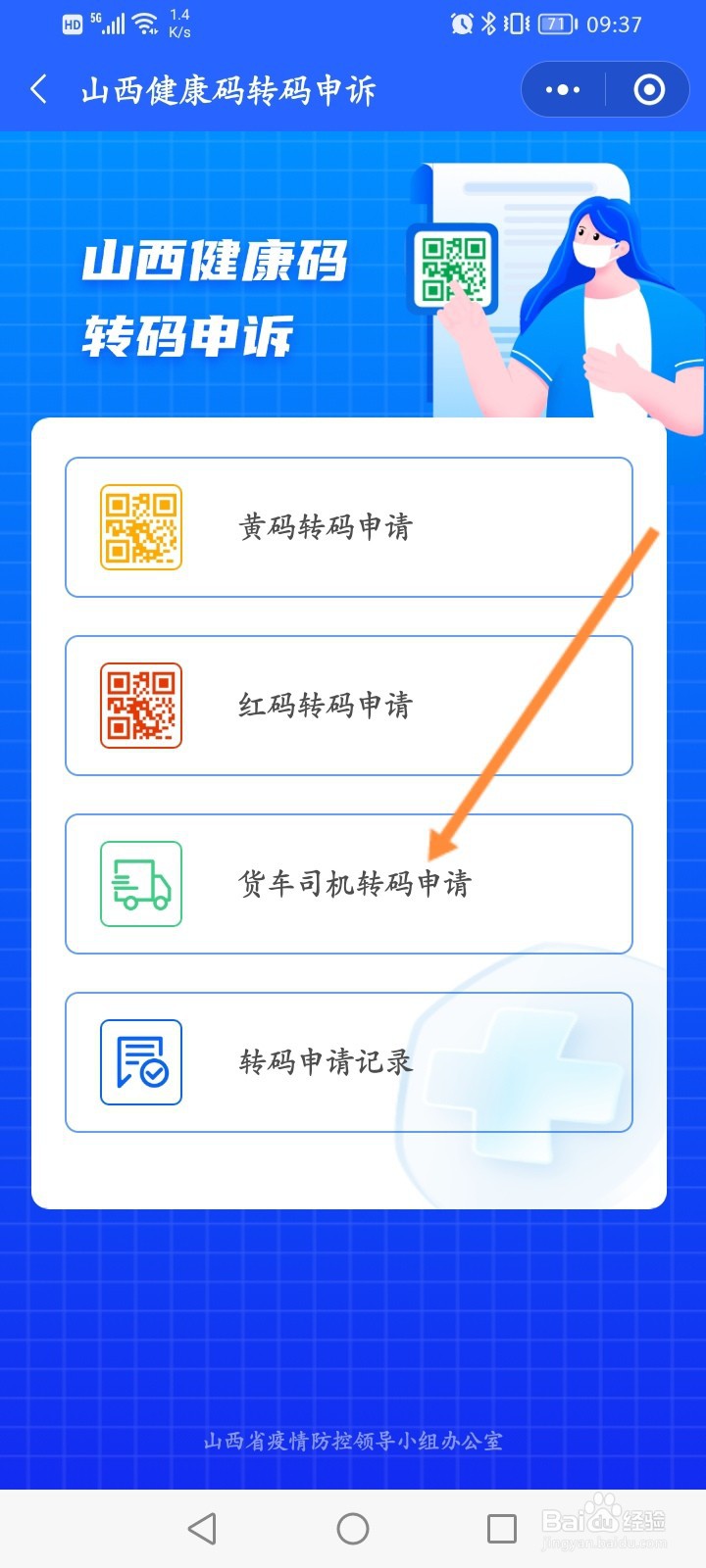The image size is (706, 1568).
Task: Click the back arrow next to the title
Action: click(x=37, y=89)
